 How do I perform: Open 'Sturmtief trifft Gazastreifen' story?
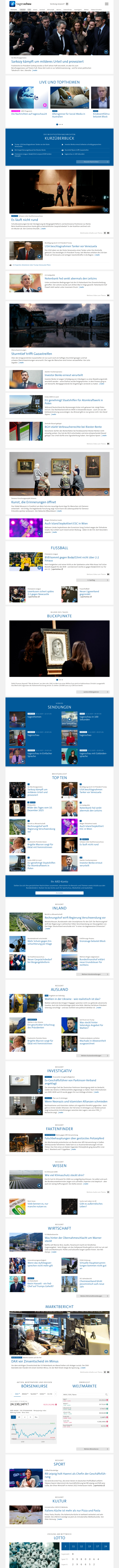32,354
